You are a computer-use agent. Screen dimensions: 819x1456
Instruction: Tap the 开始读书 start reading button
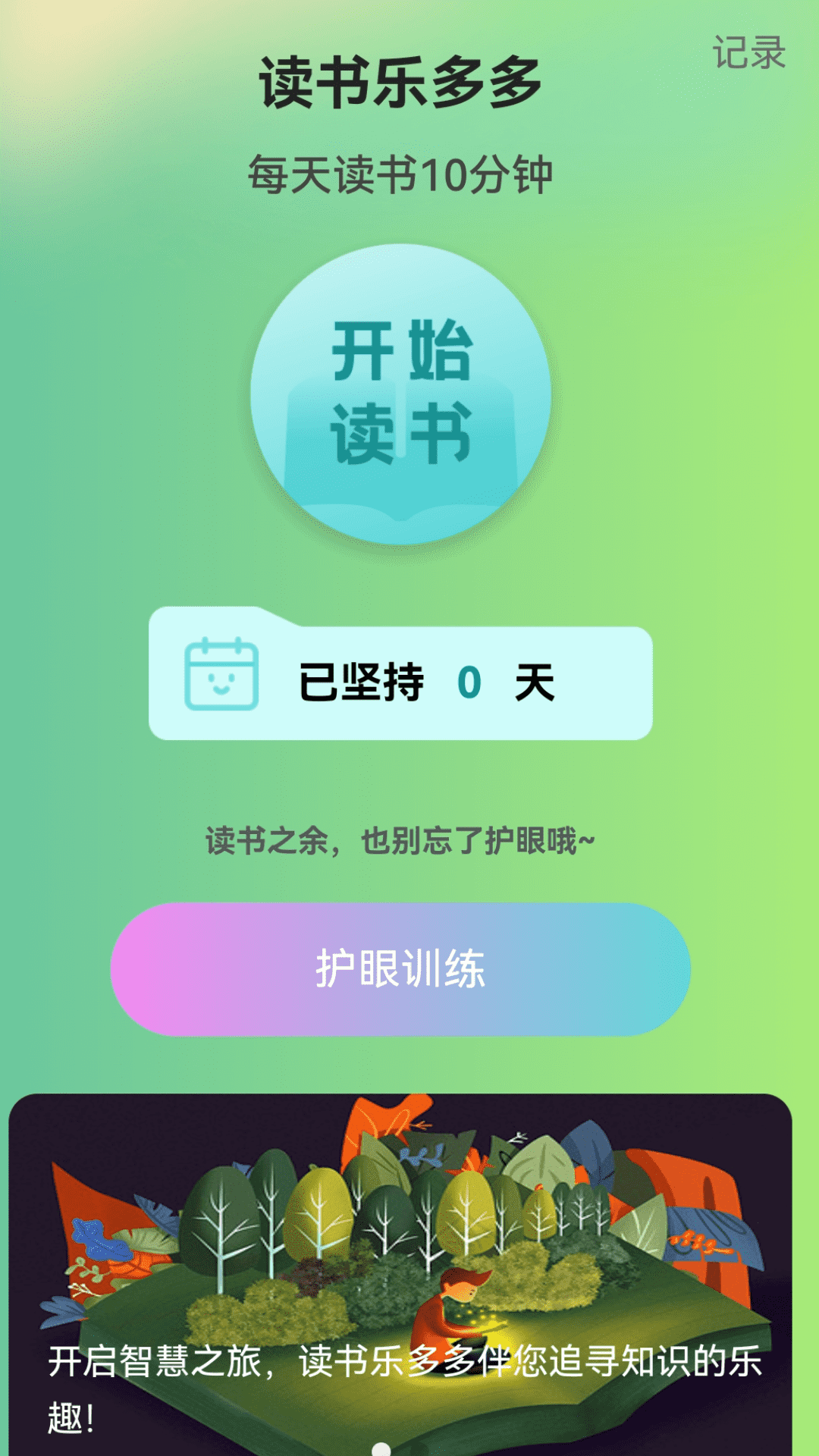pyautogui.click(x=400, y=394)
